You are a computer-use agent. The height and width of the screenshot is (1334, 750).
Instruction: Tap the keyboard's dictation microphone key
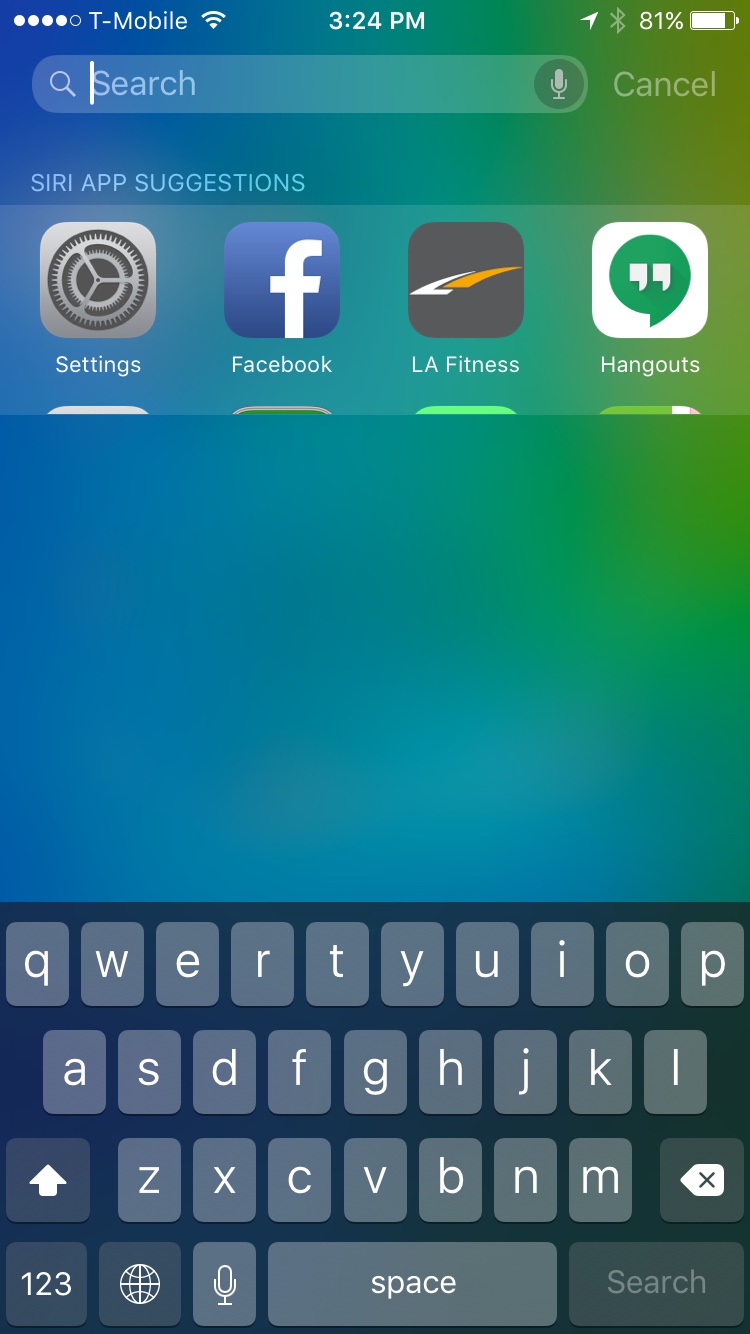coord(225,1283)
